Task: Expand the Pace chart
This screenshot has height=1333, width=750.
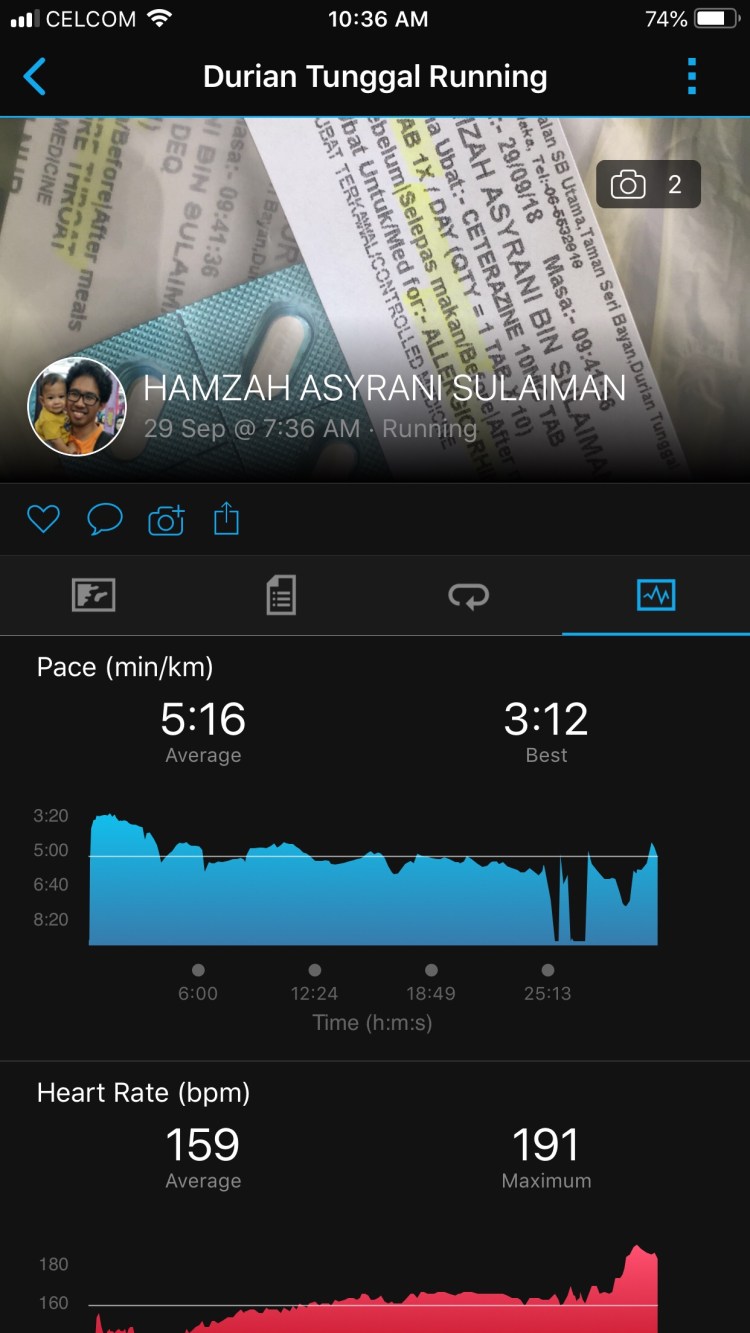Action: click(x=373, y=880)
